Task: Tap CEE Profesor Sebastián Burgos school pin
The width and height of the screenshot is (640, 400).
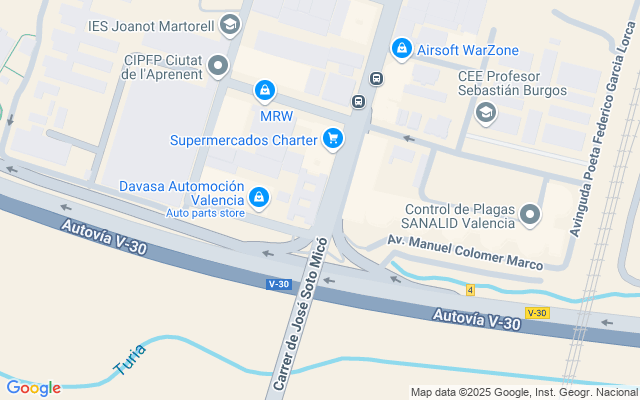Action: pyautogui.click(x=486, y=114)
